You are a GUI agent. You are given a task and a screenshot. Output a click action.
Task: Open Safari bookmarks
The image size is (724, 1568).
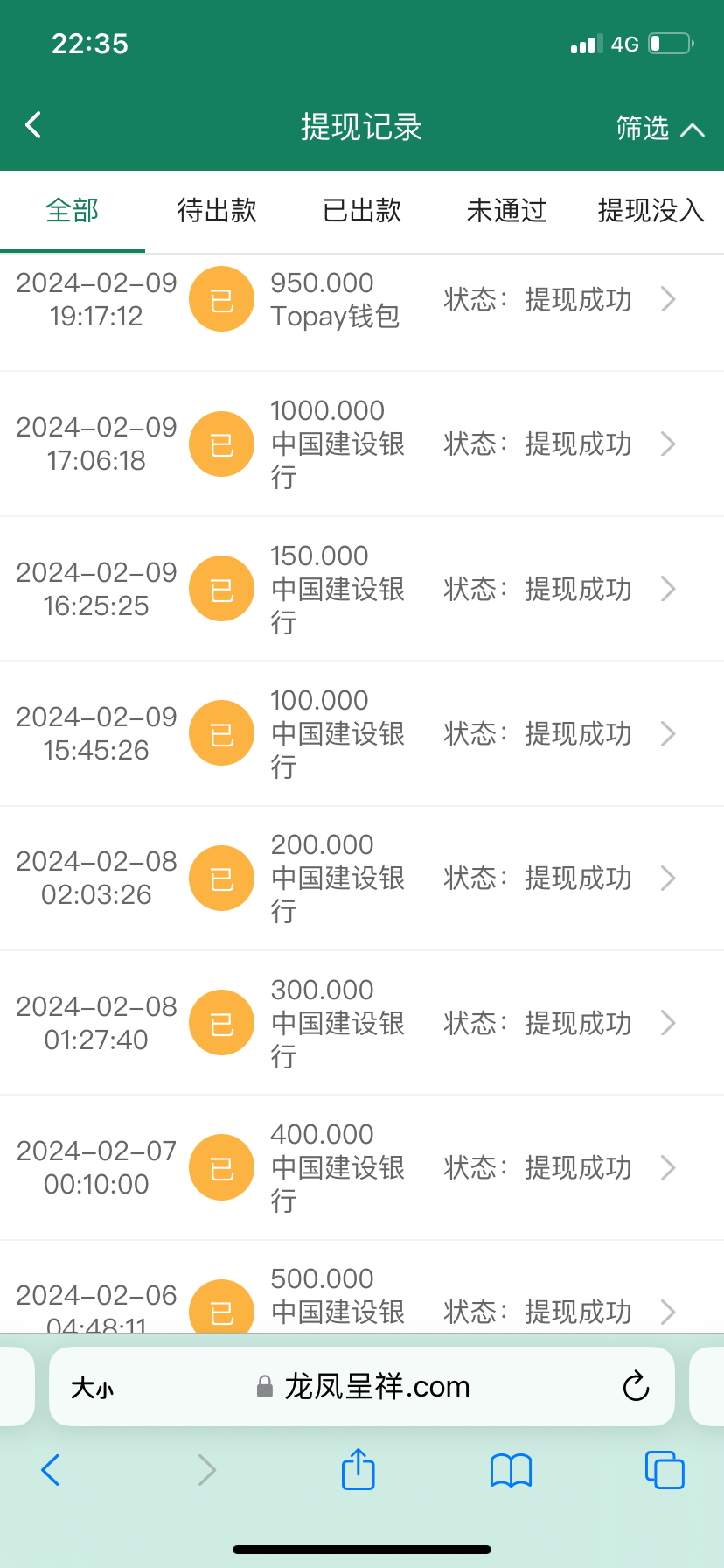(512, 1470)
